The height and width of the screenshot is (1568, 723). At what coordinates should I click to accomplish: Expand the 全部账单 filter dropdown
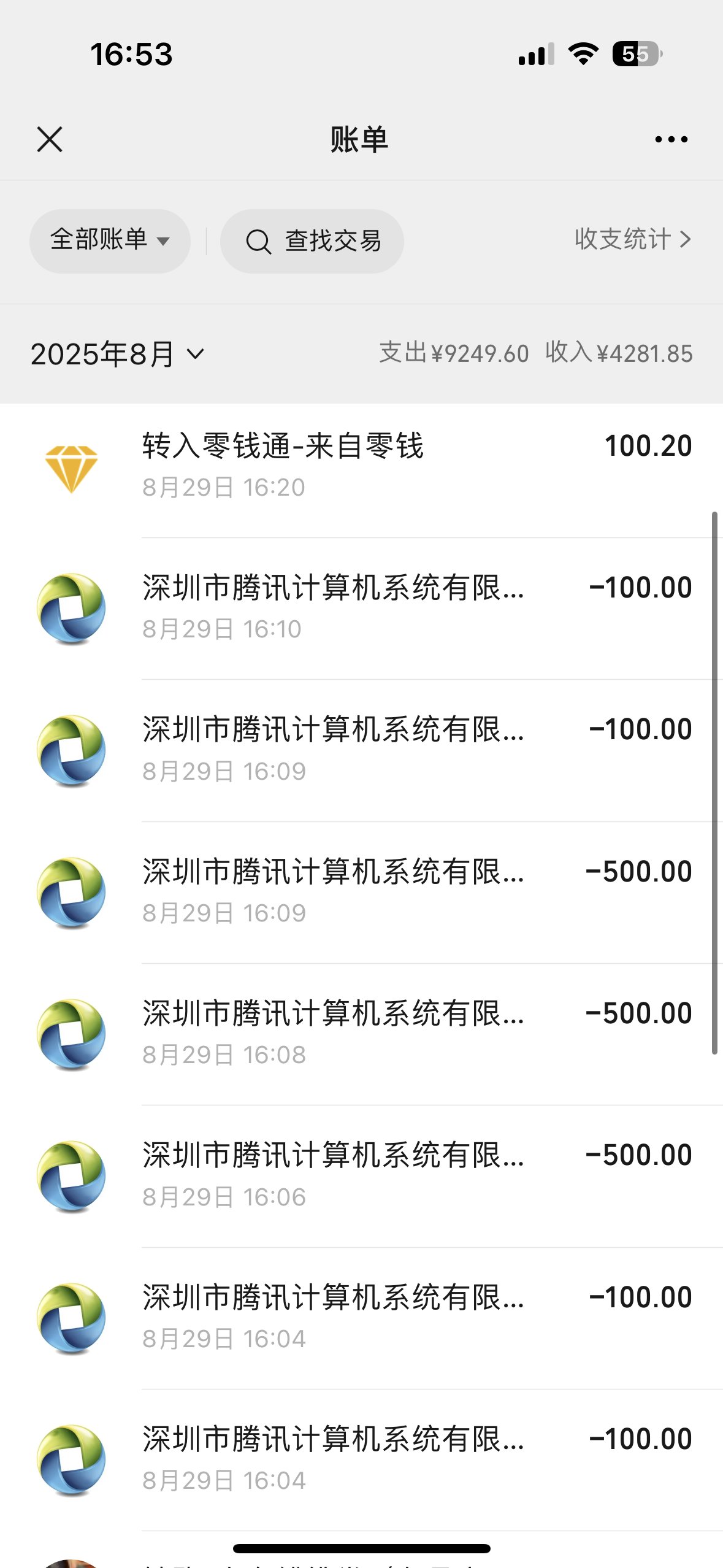110,240
